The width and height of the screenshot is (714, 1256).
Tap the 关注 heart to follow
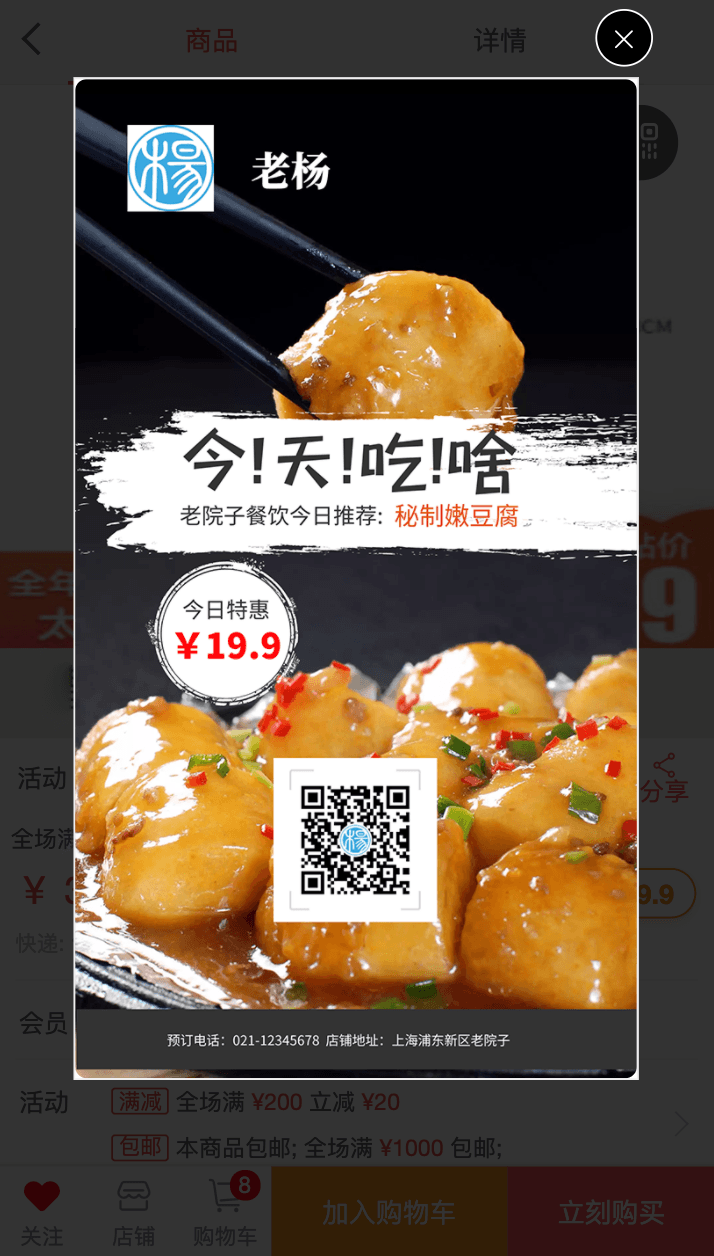click(x=42, y=1210)
